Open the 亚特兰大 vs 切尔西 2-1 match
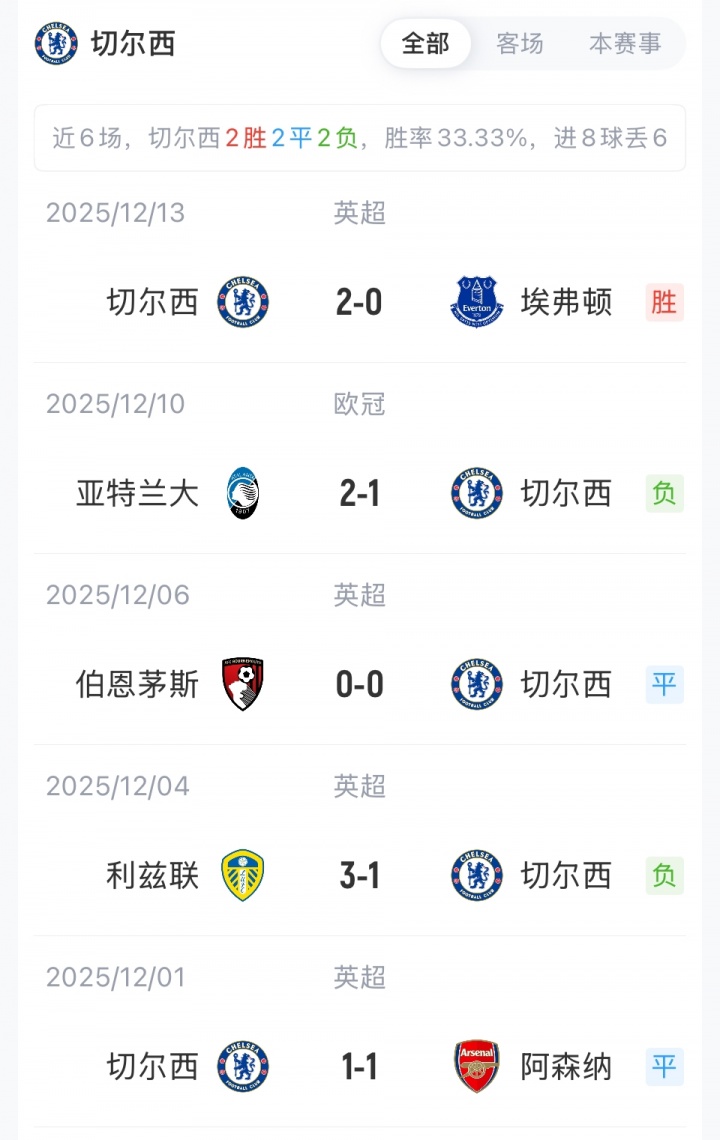The image size is (720, 1140). coord(359,493)
